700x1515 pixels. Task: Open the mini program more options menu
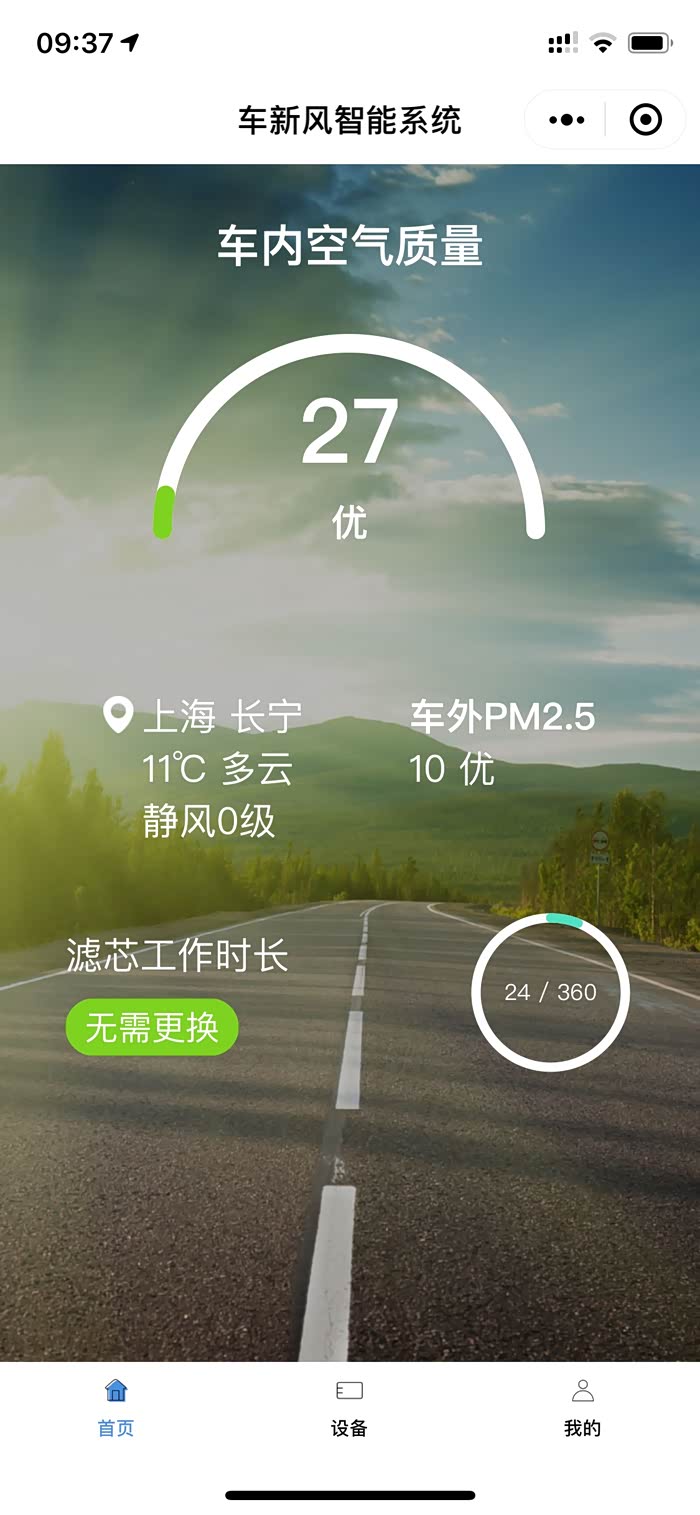coord(566,120)
